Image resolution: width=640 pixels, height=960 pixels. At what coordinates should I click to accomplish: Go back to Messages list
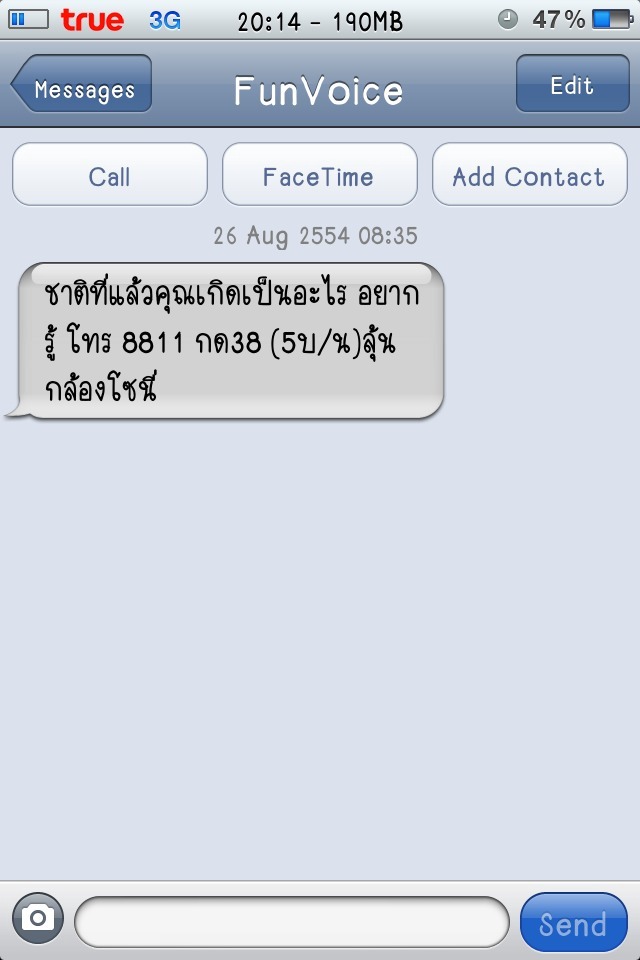82,88
